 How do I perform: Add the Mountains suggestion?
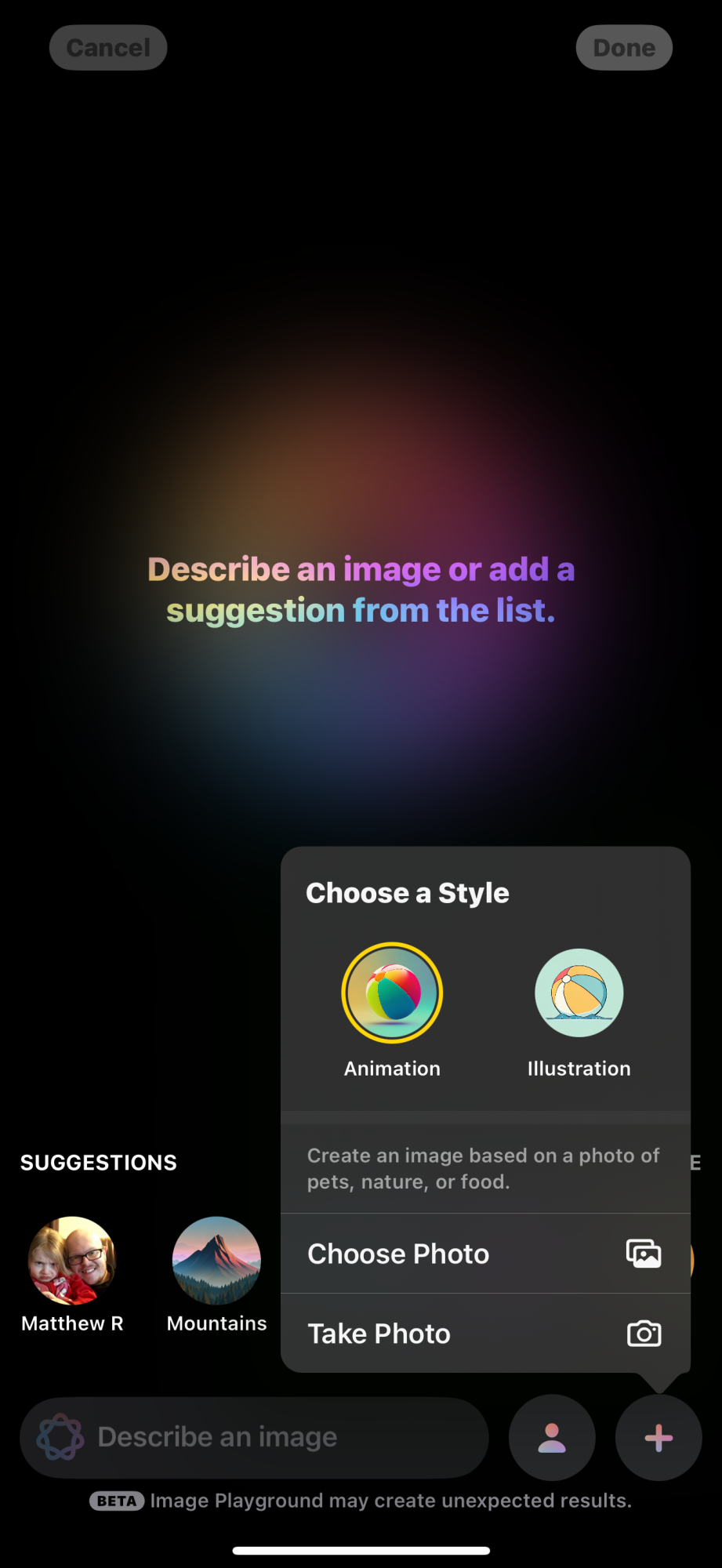[216, 1261]
